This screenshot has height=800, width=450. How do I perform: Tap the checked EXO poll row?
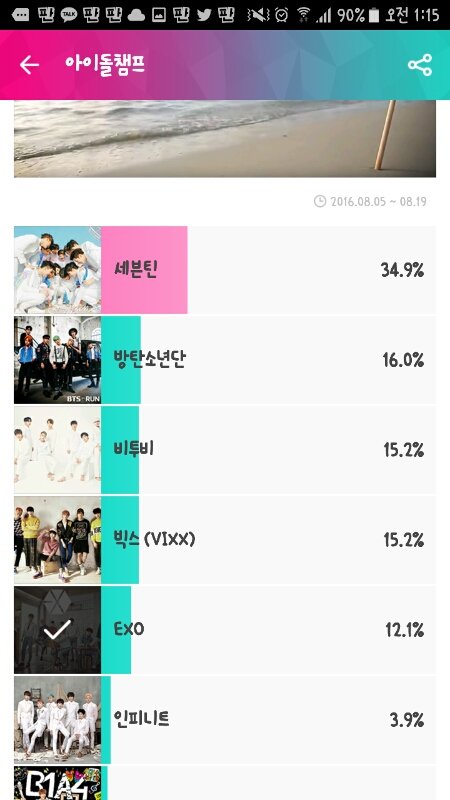click(225, 630)
